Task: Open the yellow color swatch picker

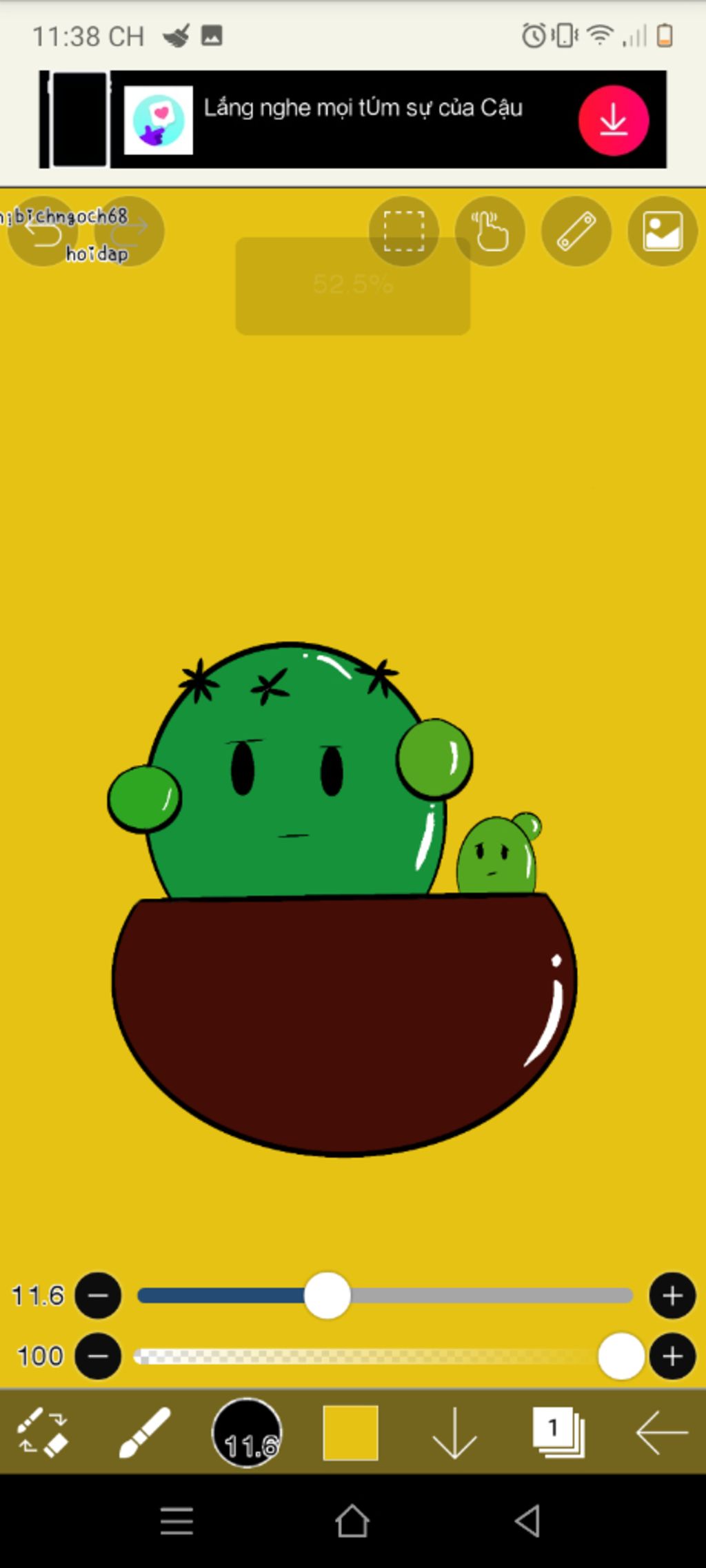Action: [350, 1433]
